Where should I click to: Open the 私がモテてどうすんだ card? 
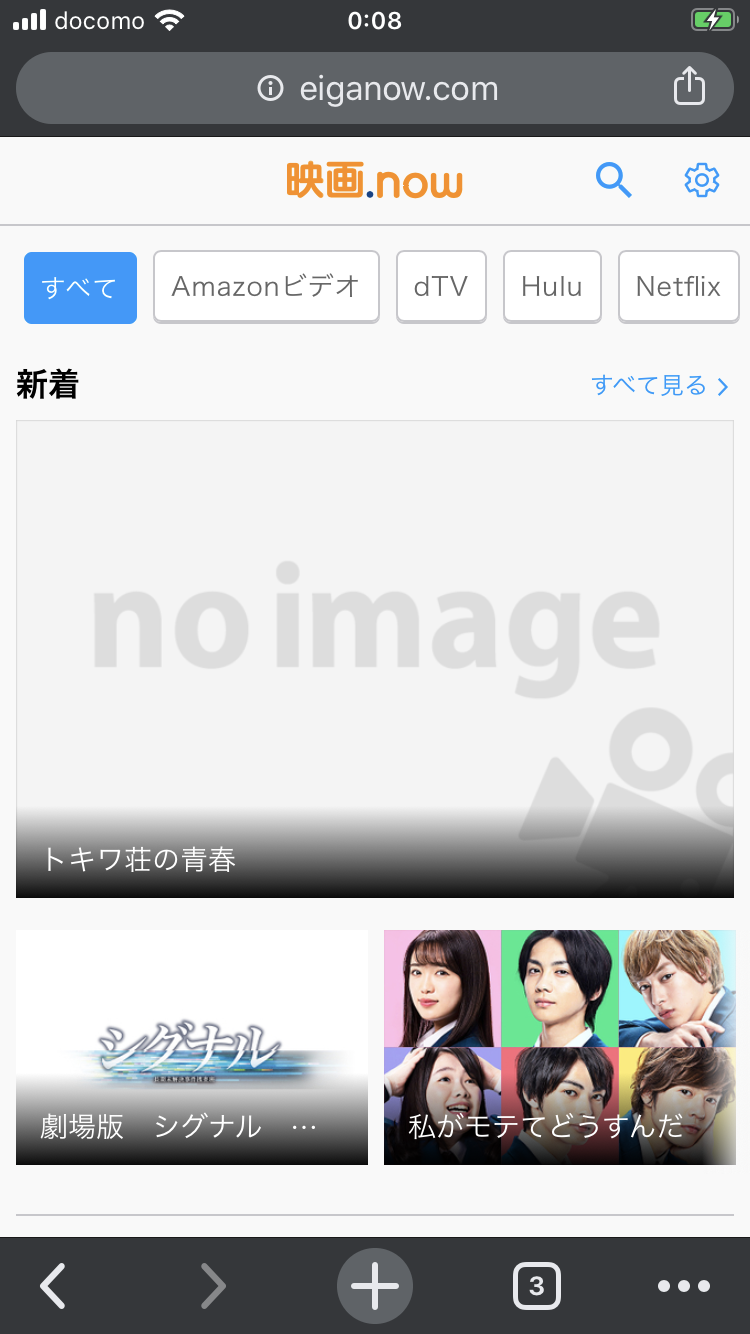(x=560, y=1047)
